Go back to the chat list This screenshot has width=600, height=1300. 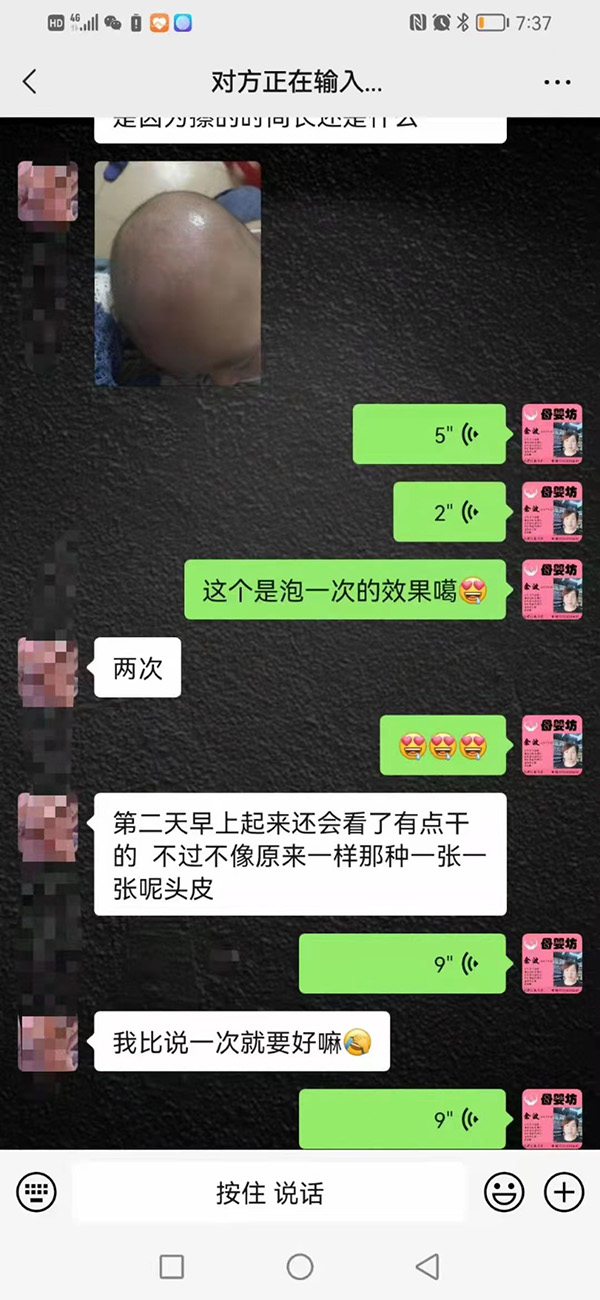coord(29,82)
